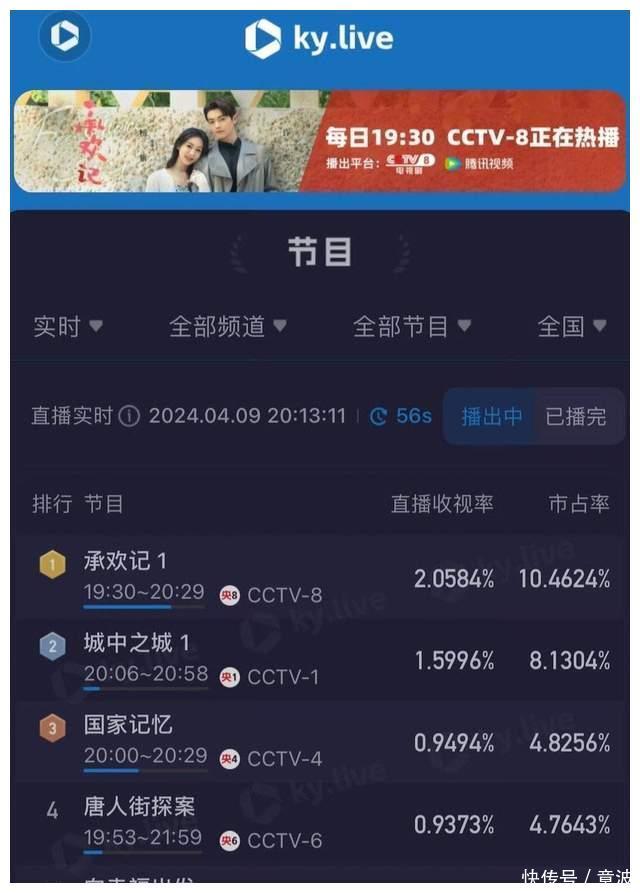Open the 国家记忆 program row
The width and height of the screenshot is (640, 893).
click(320, 741)
